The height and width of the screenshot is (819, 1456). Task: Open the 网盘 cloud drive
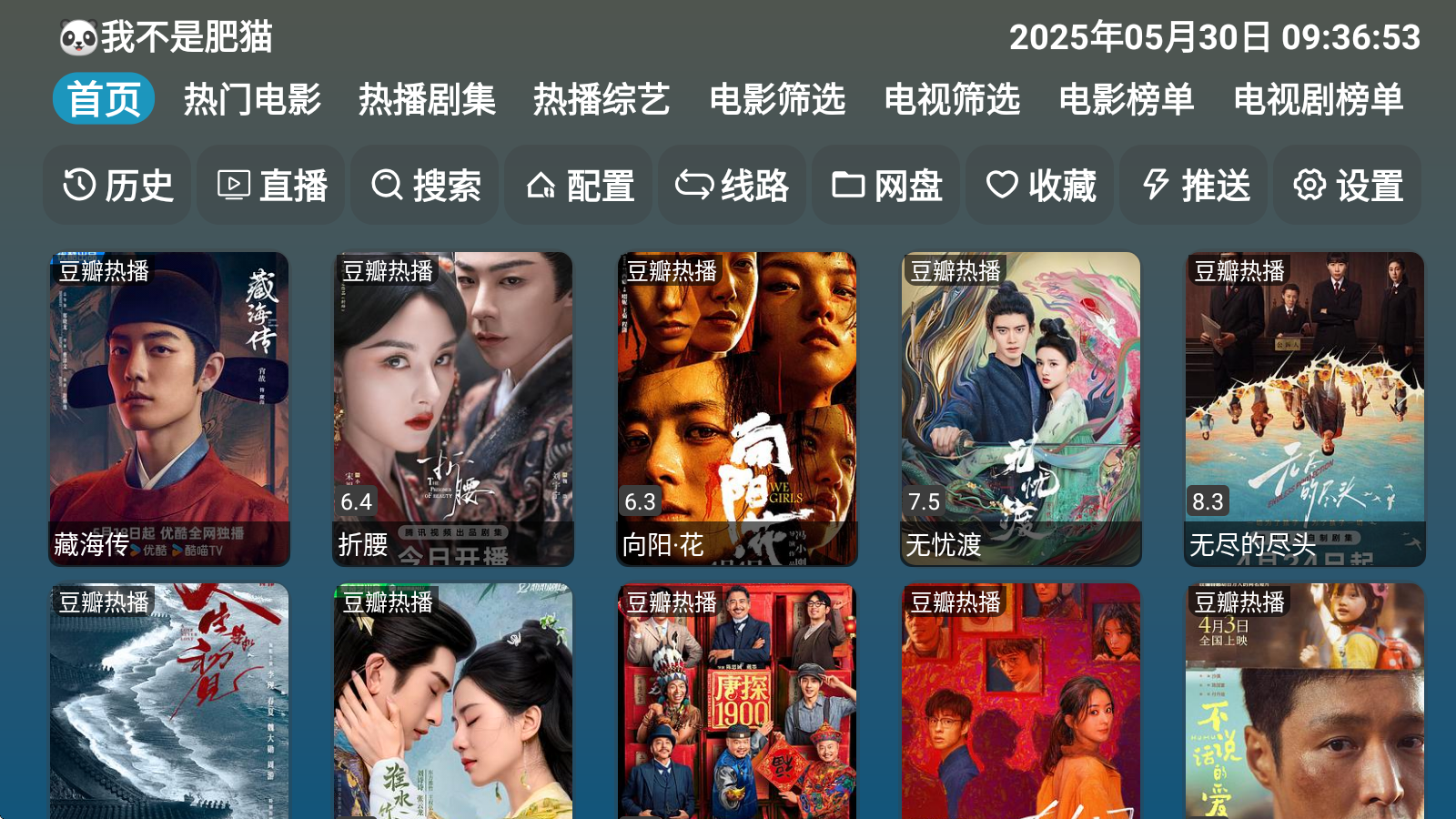[x=886, y=186]
